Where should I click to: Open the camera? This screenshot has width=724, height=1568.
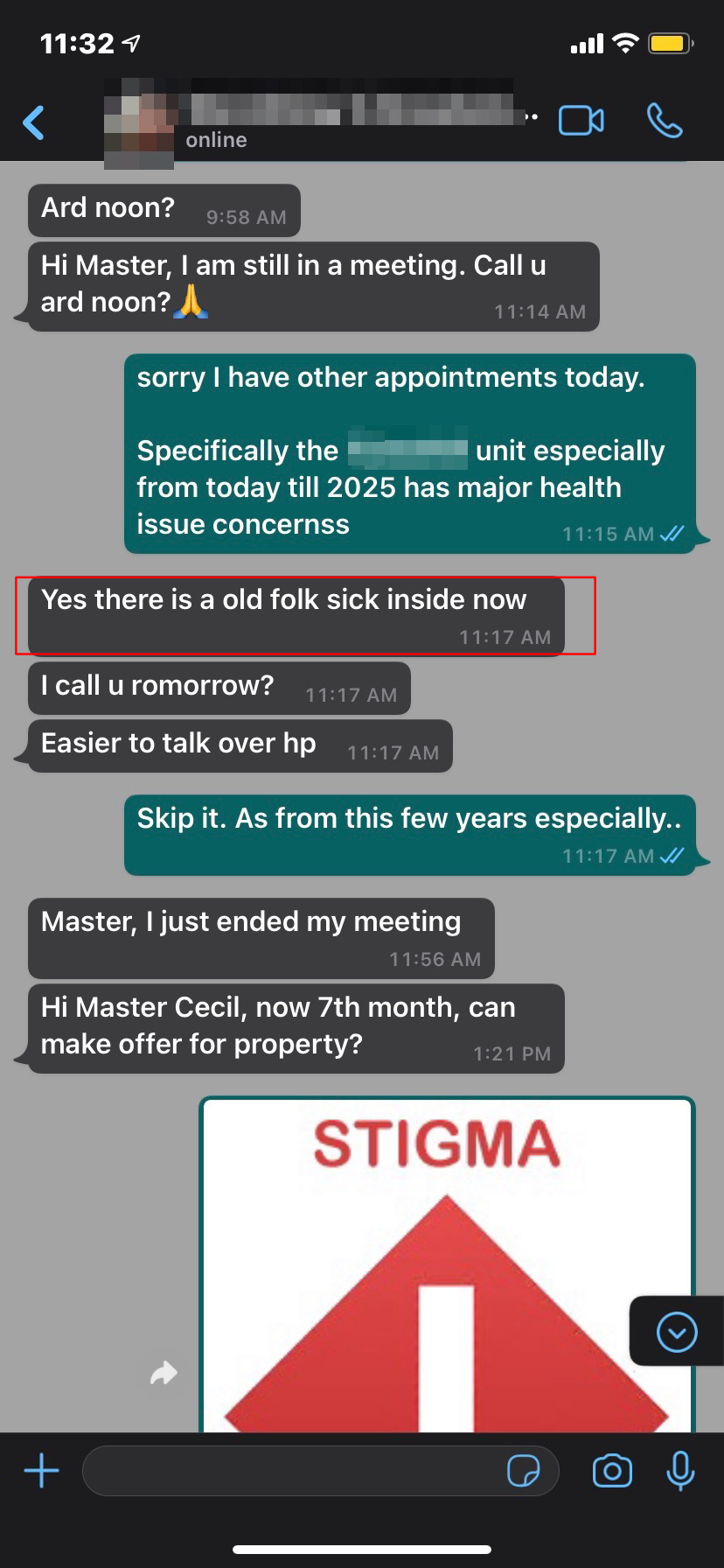(x=612, y=1471)
